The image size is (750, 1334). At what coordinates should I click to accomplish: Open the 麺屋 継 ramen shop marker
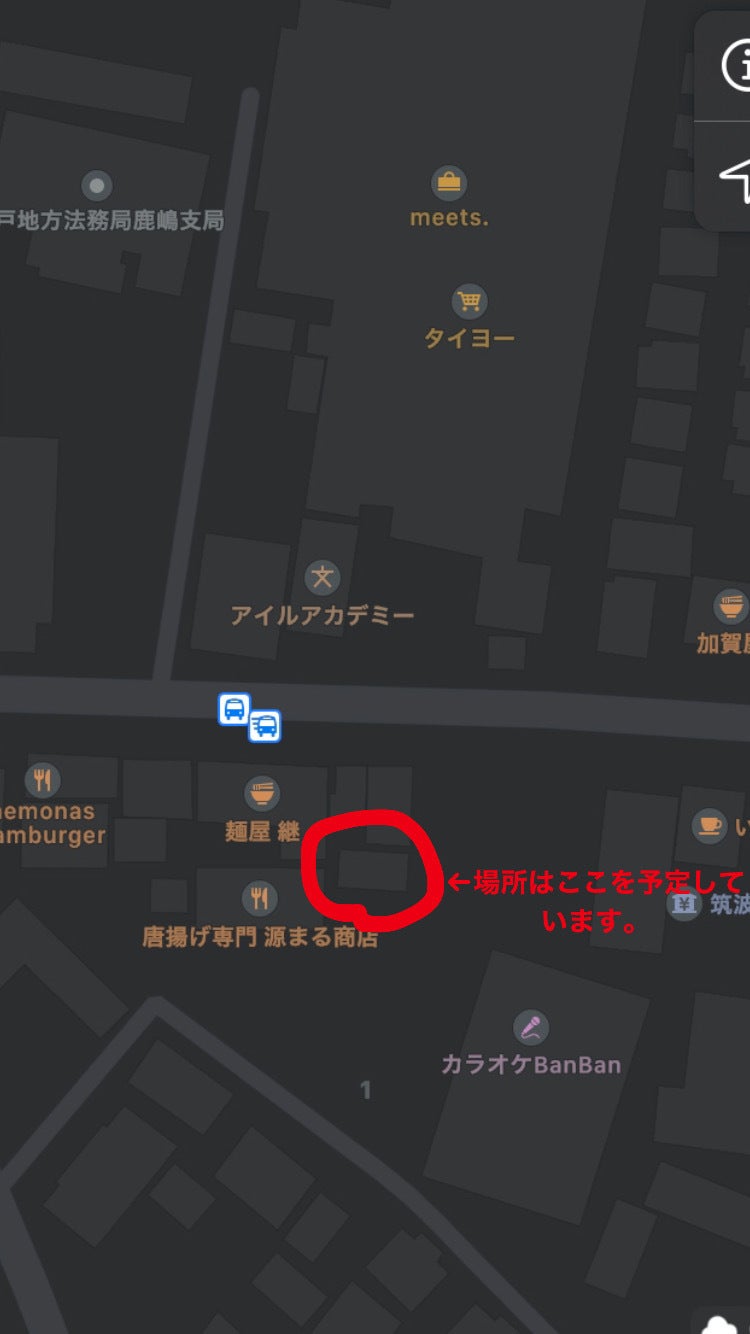[262, 793]
